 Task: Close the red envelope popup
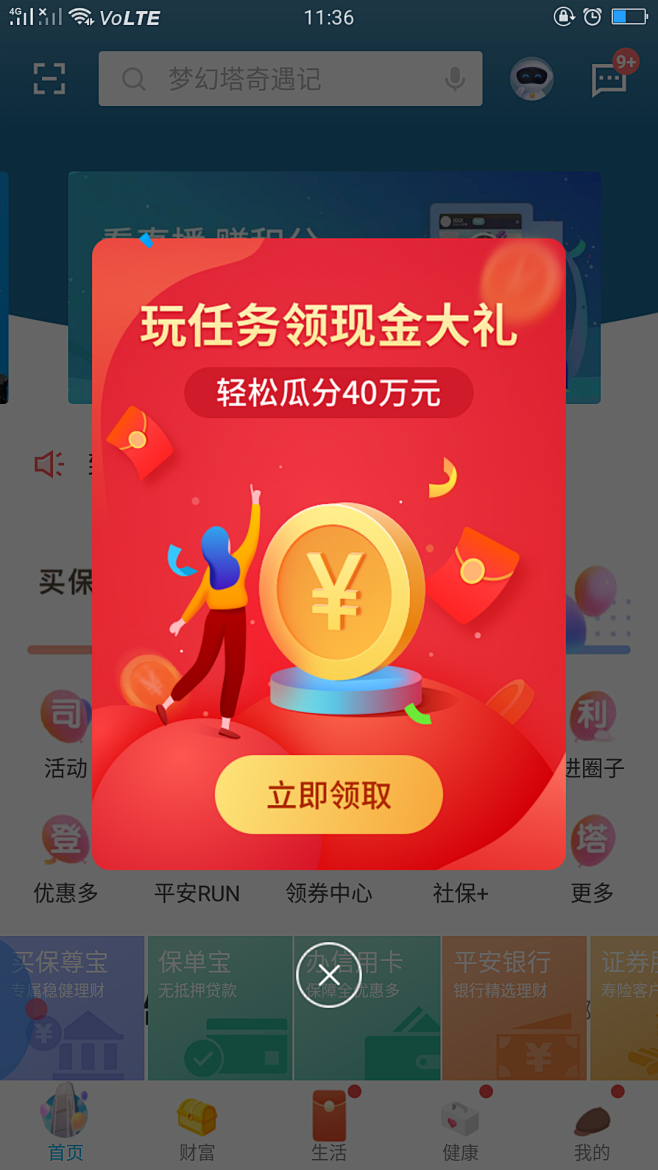coord(328,975)
